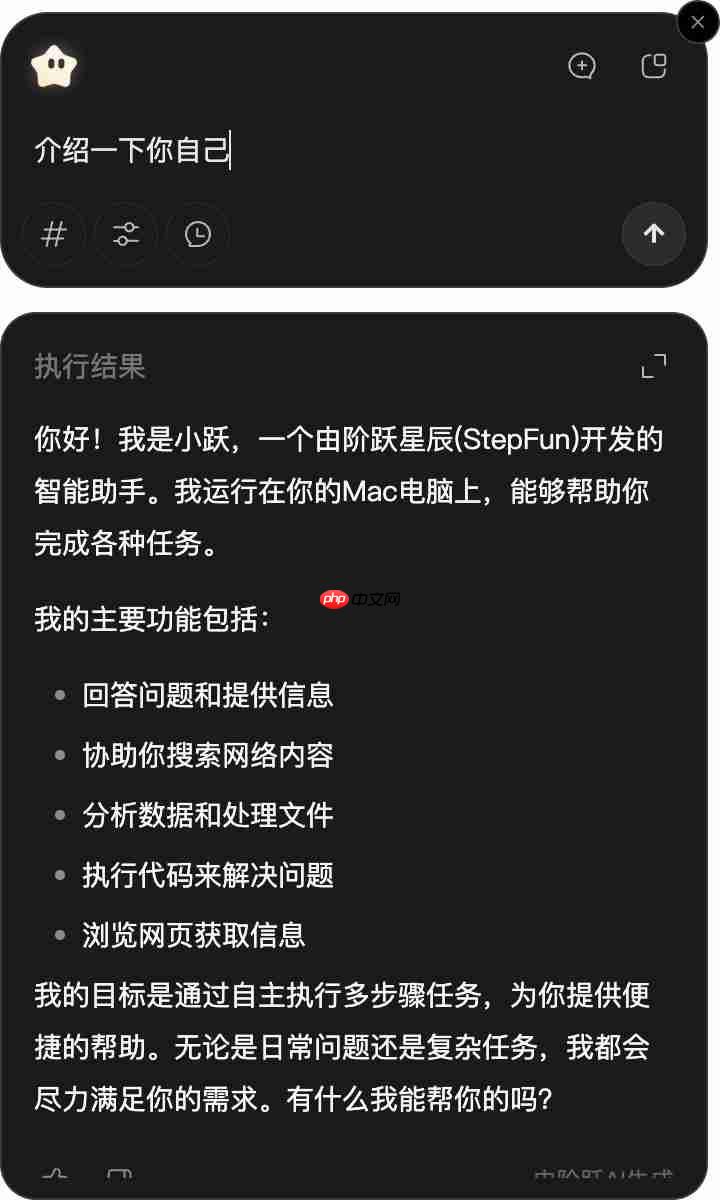Click the StepFun star mascot logo
Viewport: 720px width, 1200px height.
pos(55,64)
